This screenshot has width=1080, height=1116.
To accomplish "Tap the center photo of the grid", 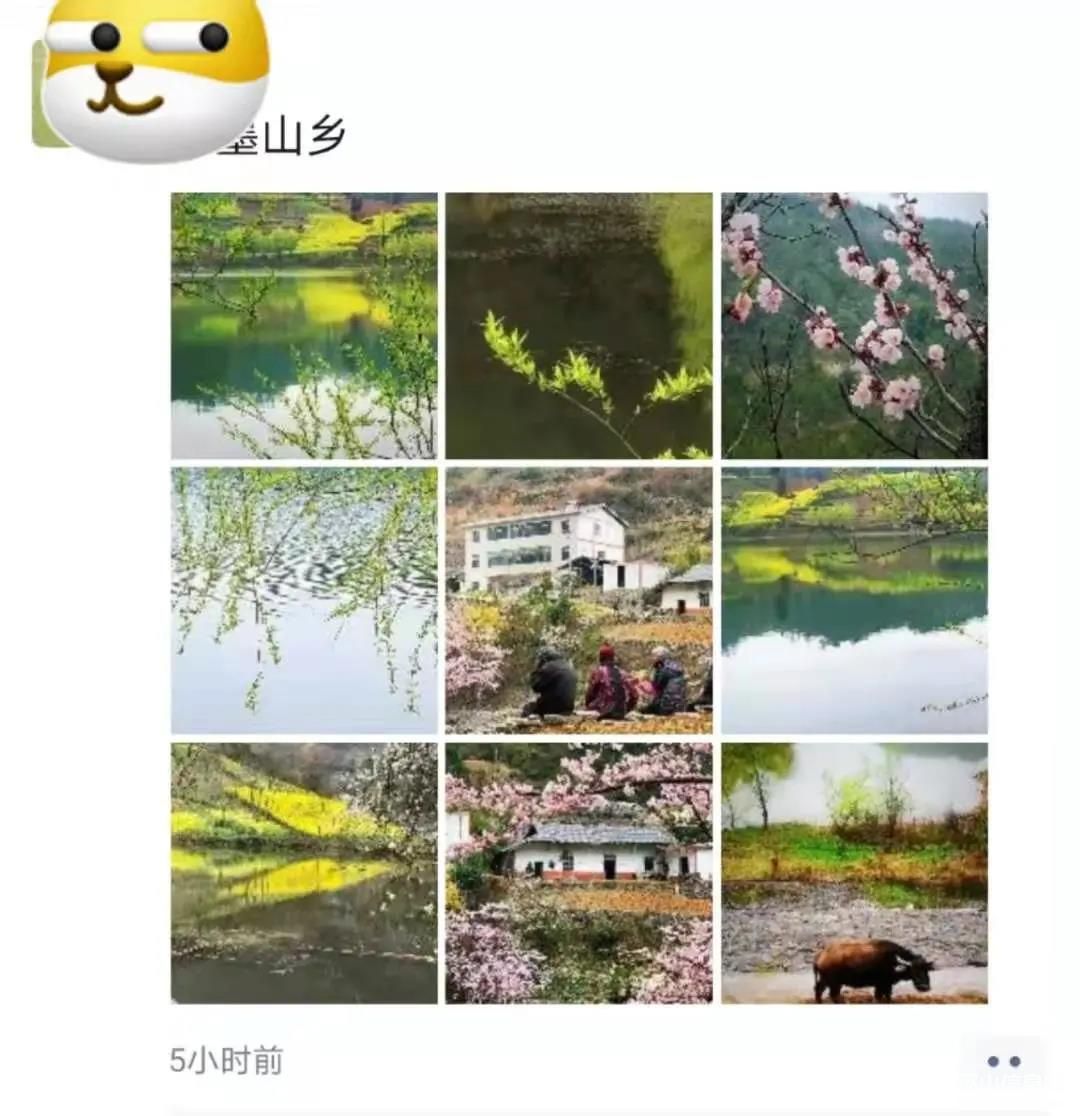I will click(580, 600).
